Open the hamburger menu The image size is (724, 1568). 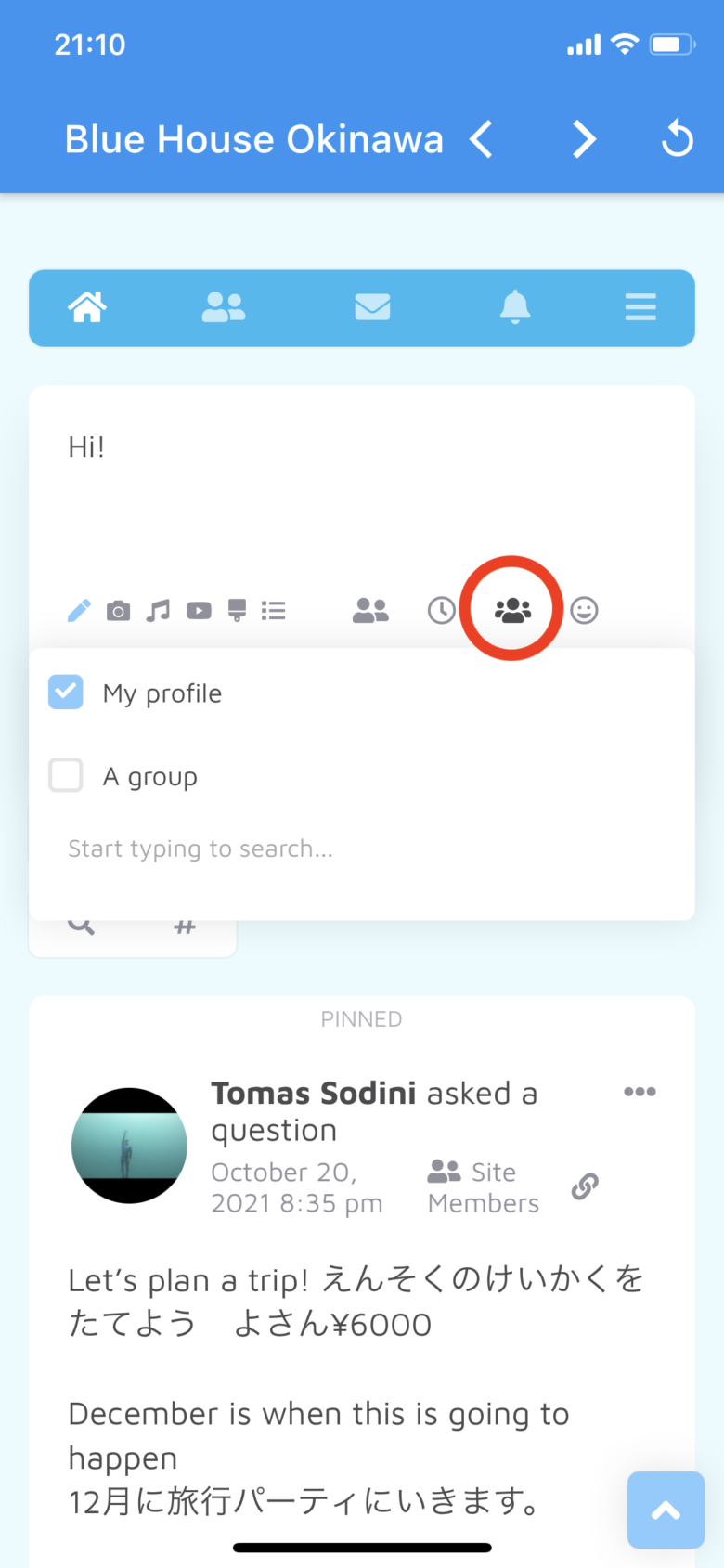tap(640, 306)
